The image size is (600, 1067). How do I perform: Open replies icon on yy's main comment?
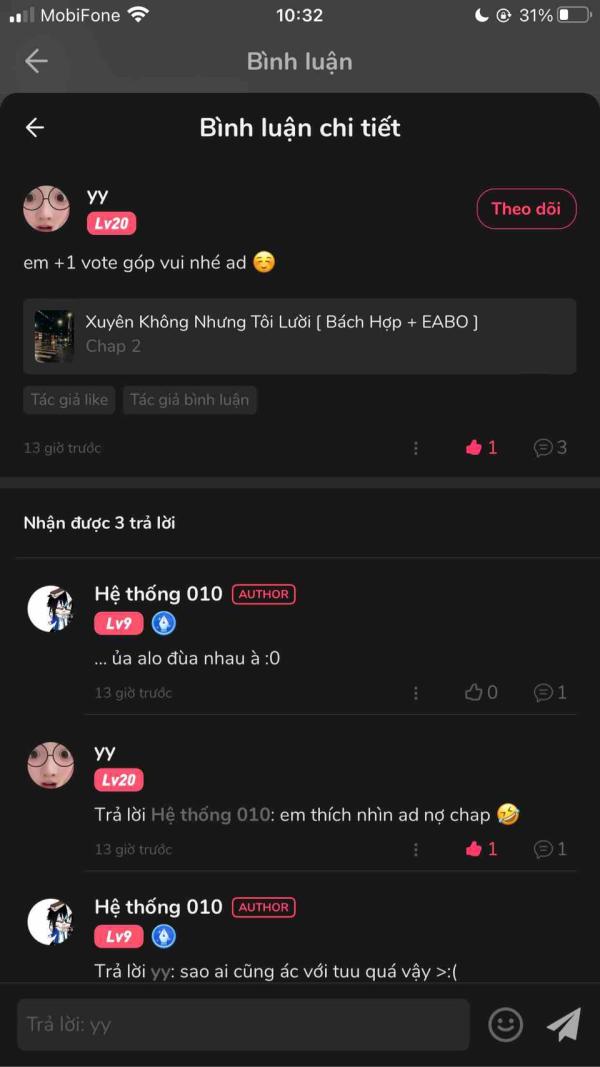pyautogui.click(x=550, y=448)
